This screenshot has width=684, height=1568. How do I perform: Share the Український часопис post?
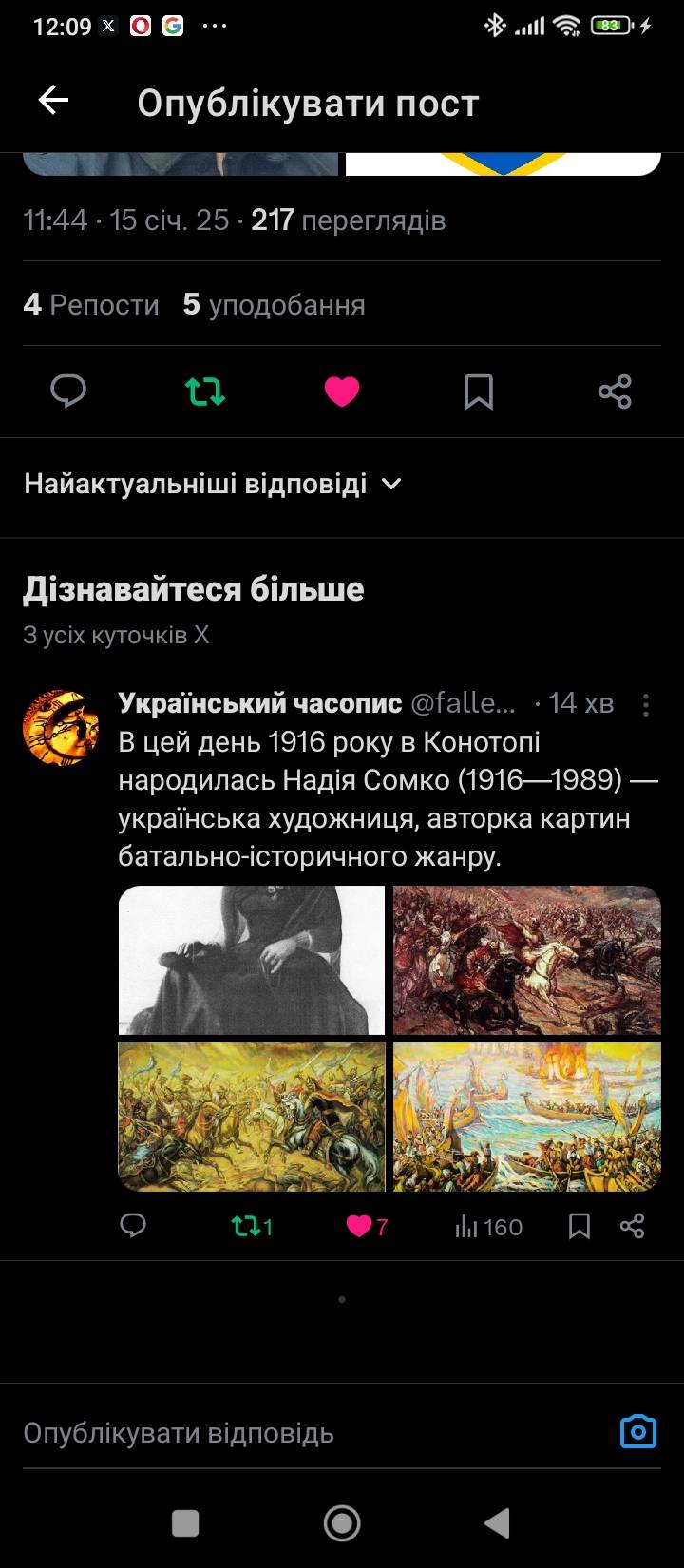pos(633,1226)
